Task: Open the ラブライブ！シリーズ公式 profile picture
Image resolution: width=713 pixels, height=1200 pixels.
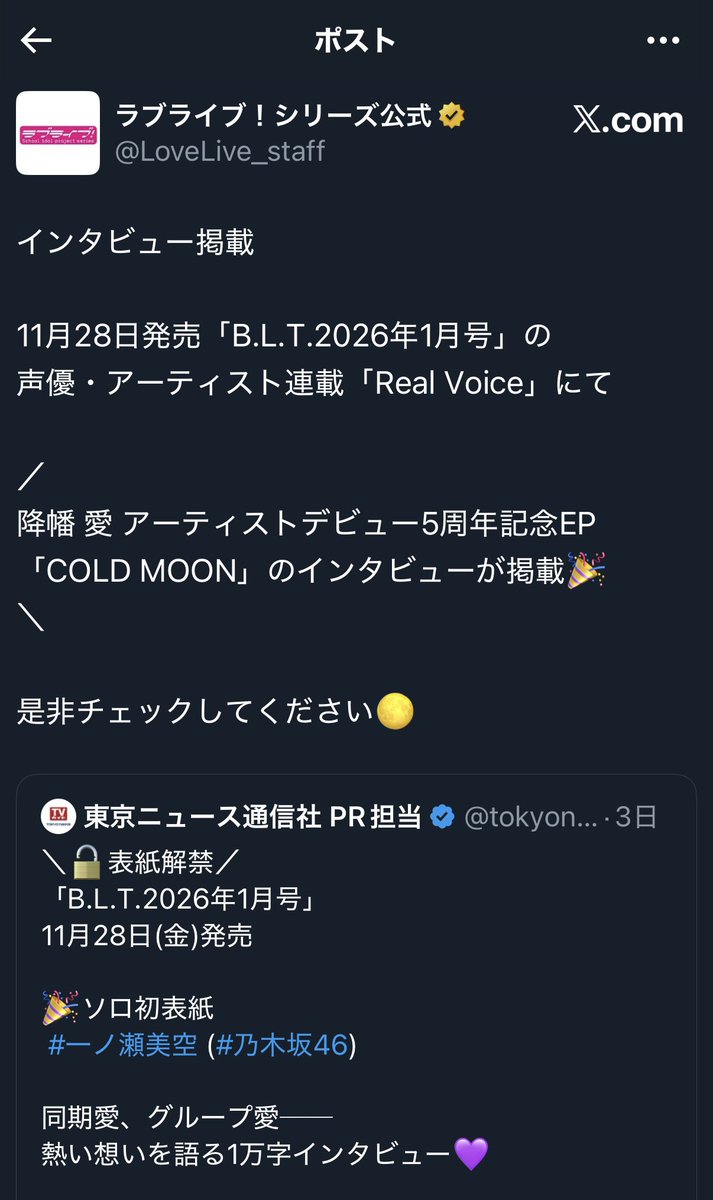Action: [58, 133]
